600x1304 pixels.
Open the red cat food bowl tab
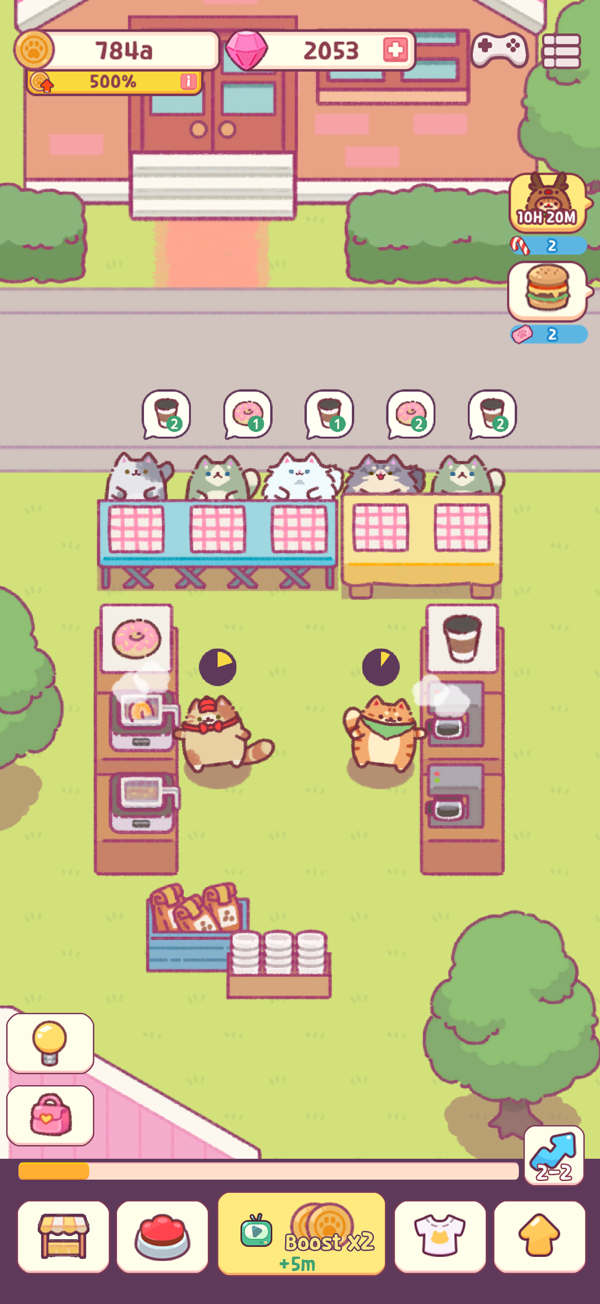tap(162, 1237)
